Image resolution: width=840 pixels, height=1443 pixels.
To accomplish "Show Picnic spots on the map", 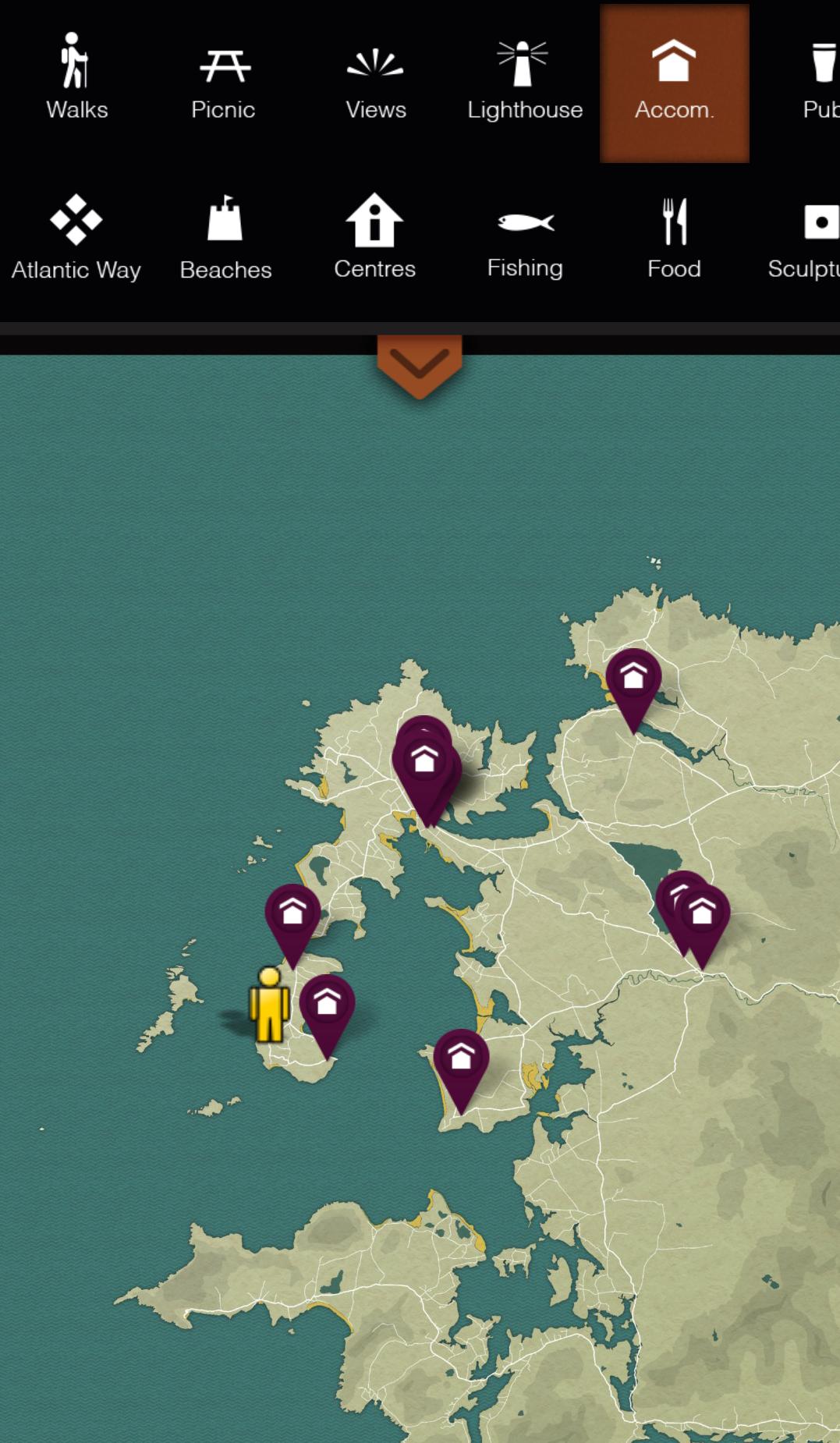I will click(x=224, y=78).
